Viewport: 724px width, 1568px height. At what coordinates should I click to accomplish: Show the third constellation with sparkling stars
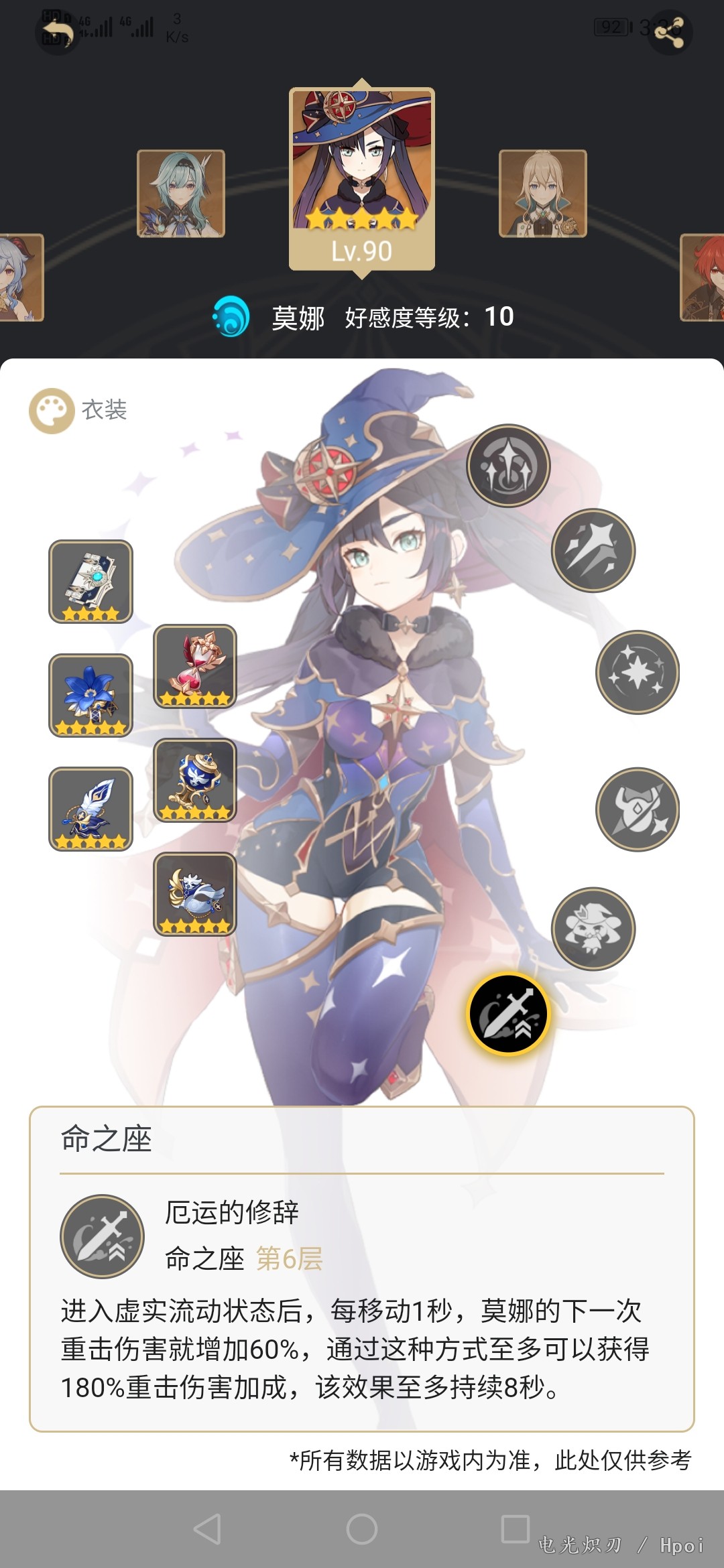[x=638, y=672]
